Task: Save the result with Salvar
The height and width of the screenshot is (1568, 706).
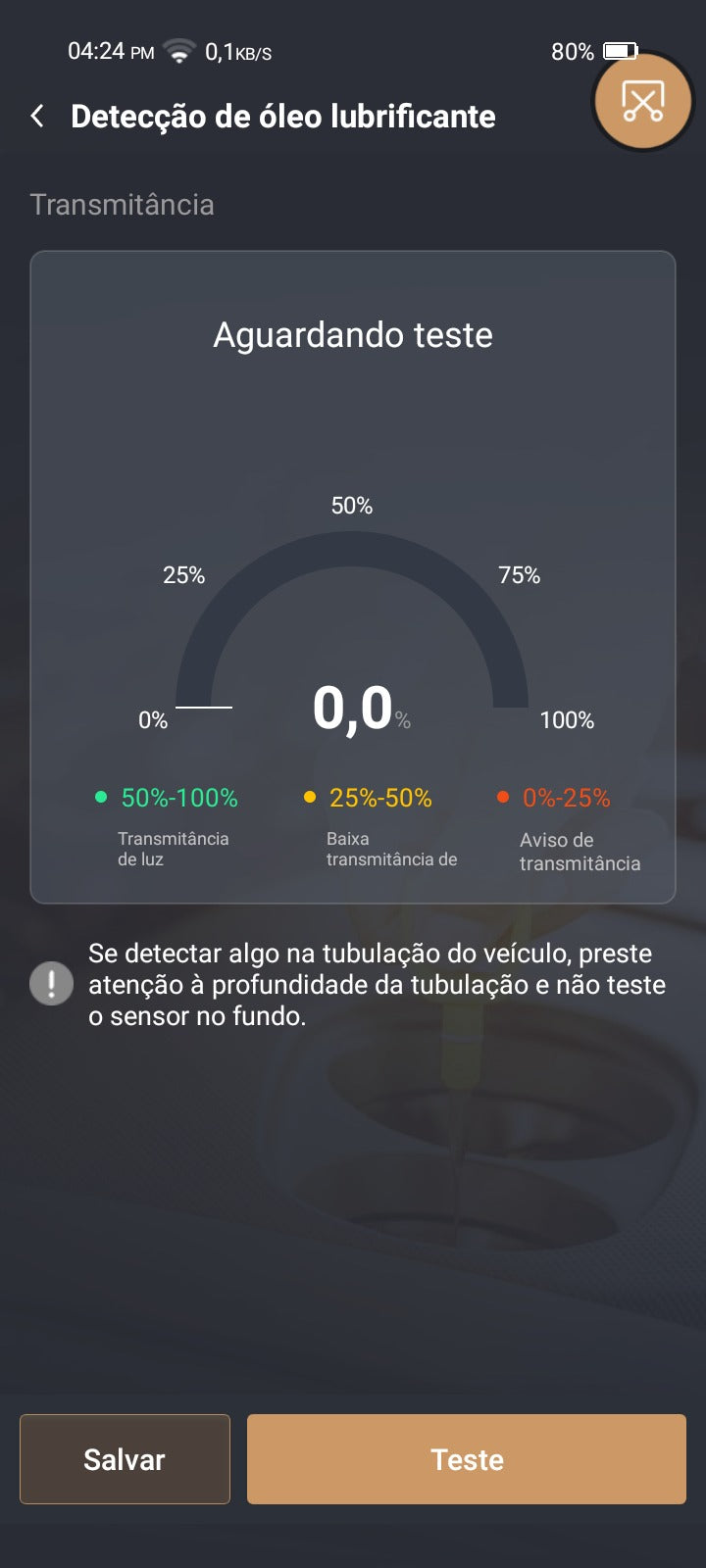Action: [x=125, y=1458]
